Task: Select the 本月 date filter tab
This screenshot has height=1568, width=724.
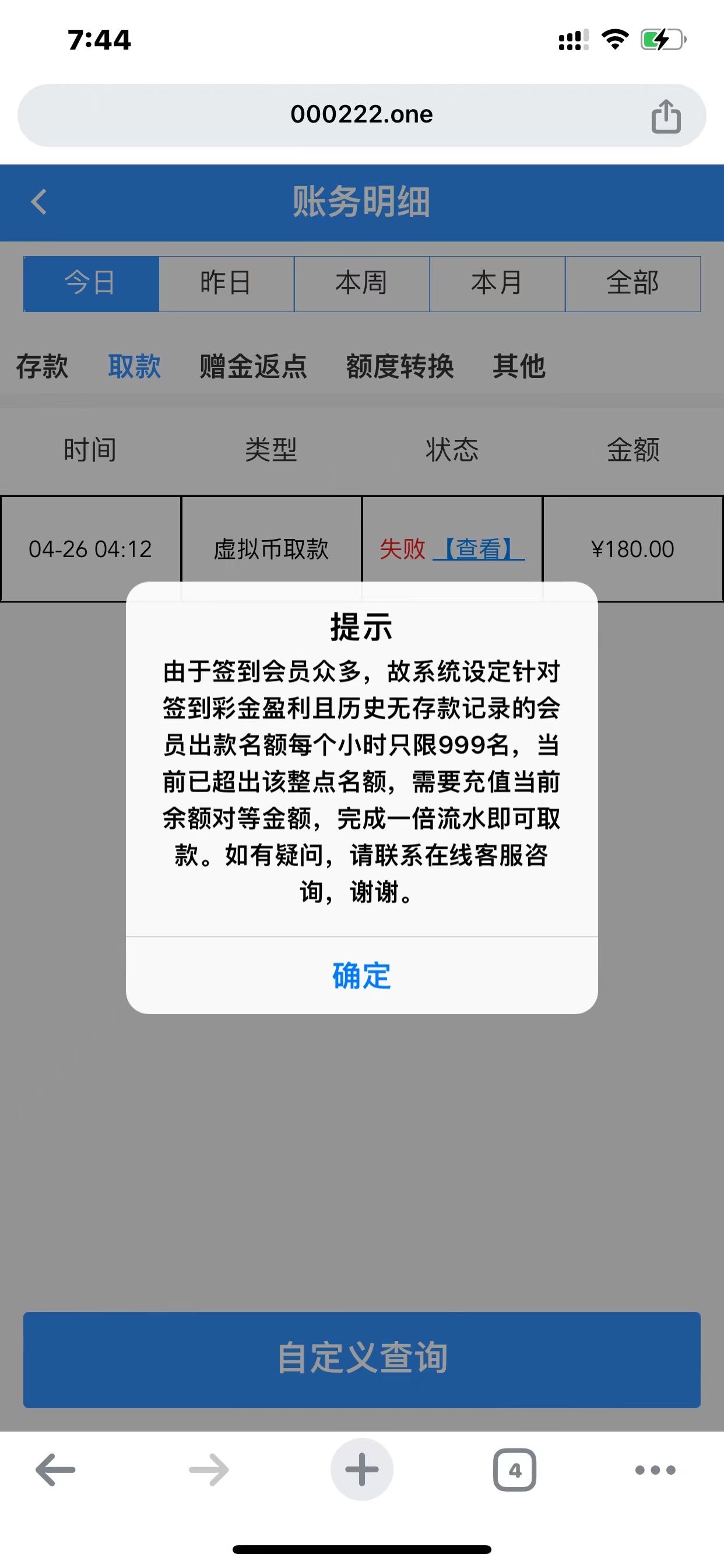Action: pyautogui.click(x=498, y=283)
